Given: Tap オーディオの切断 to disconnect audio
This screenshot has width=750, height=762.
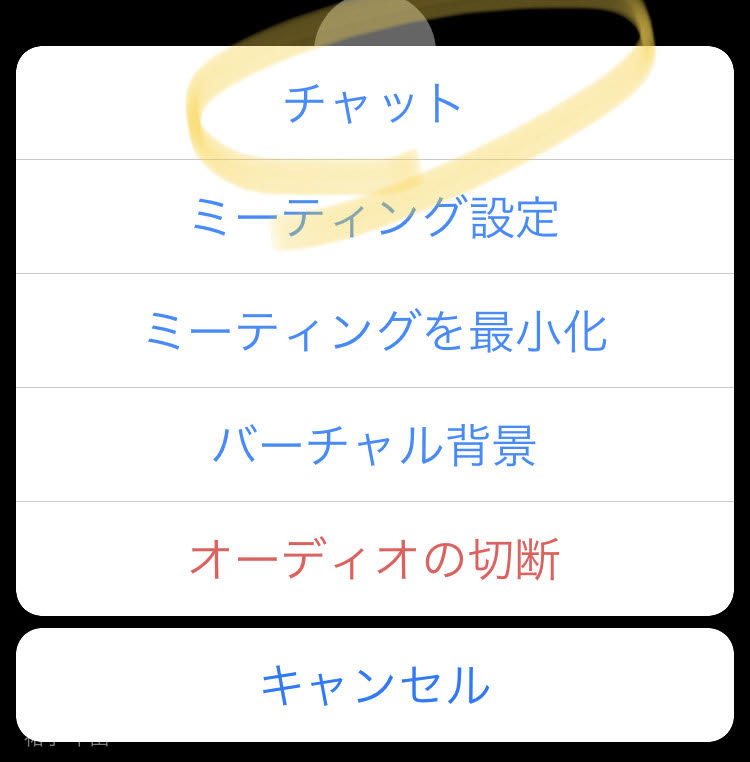Looking at the screenshot, I should pyautogui.click(x=375, y=559).
